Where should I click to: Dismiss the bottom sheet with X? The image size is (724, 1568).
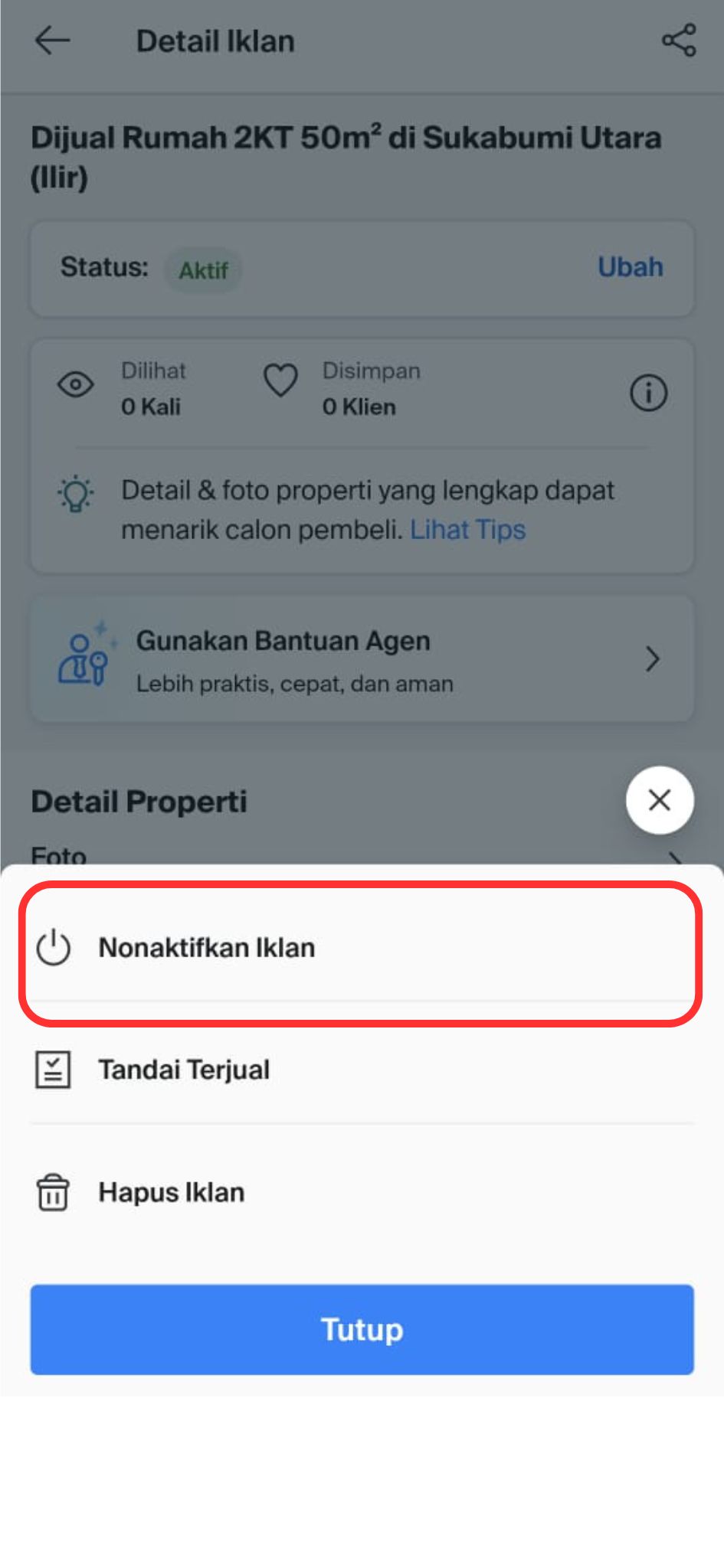660,800
